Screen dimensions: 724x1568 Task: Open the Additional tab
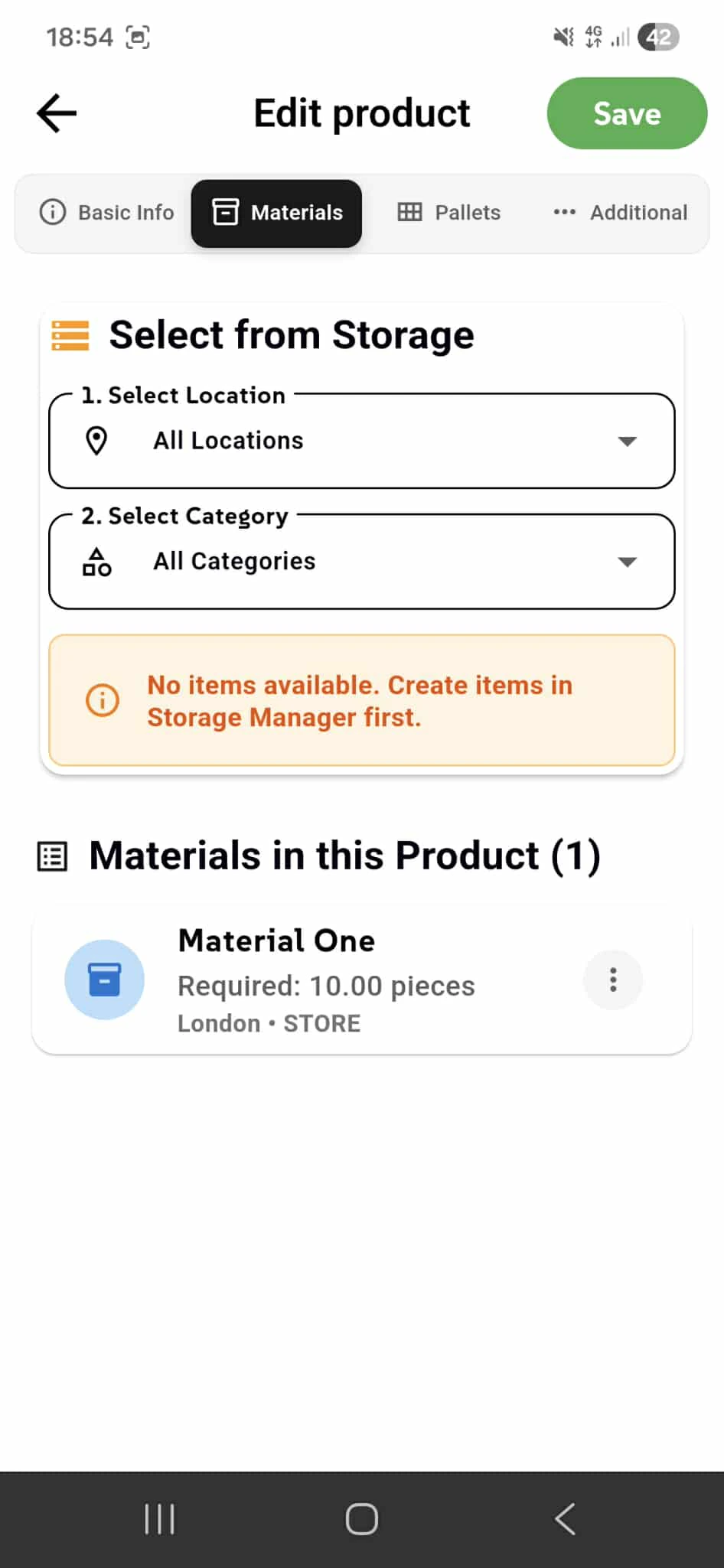click(x=638, y=212)
